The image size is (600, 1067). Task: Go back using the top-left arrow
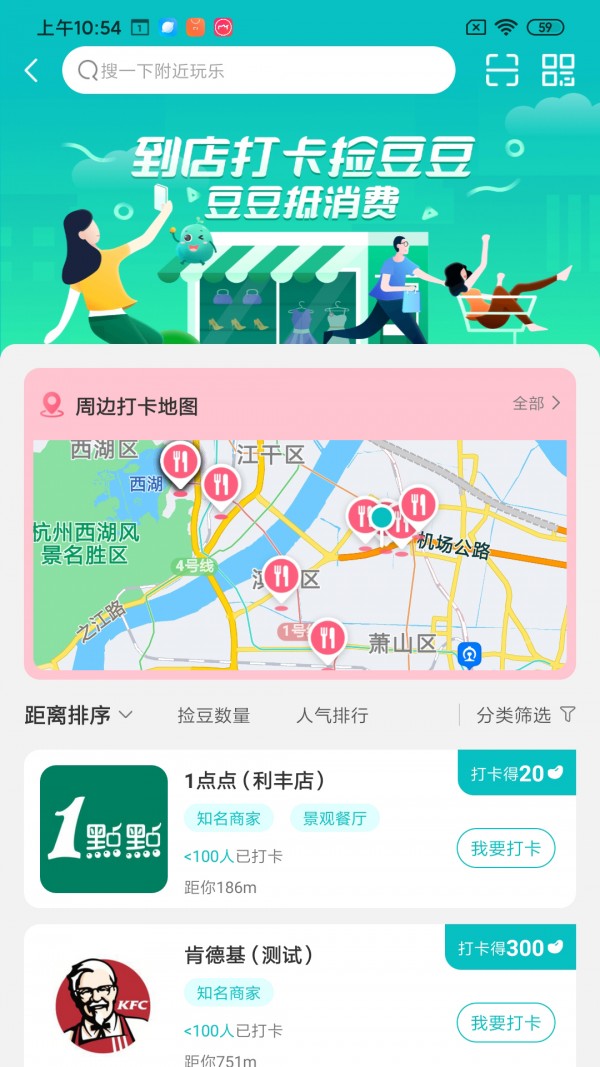(x=31, y=70)
